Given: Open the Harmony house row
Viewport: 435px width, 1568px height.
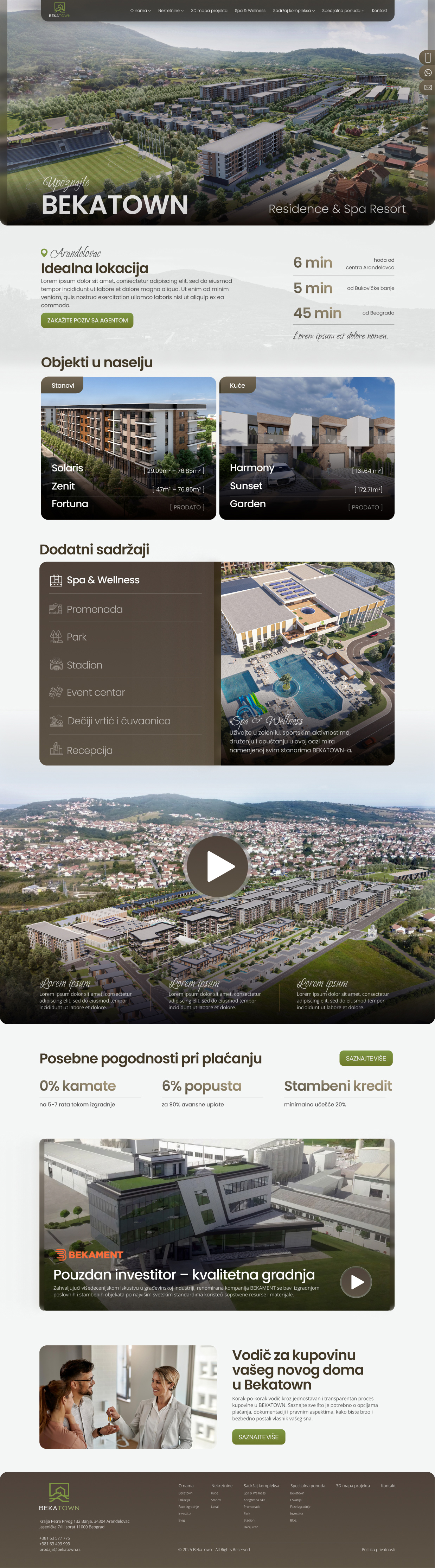Looking at the screenshot, I should (x=306, y=468).
